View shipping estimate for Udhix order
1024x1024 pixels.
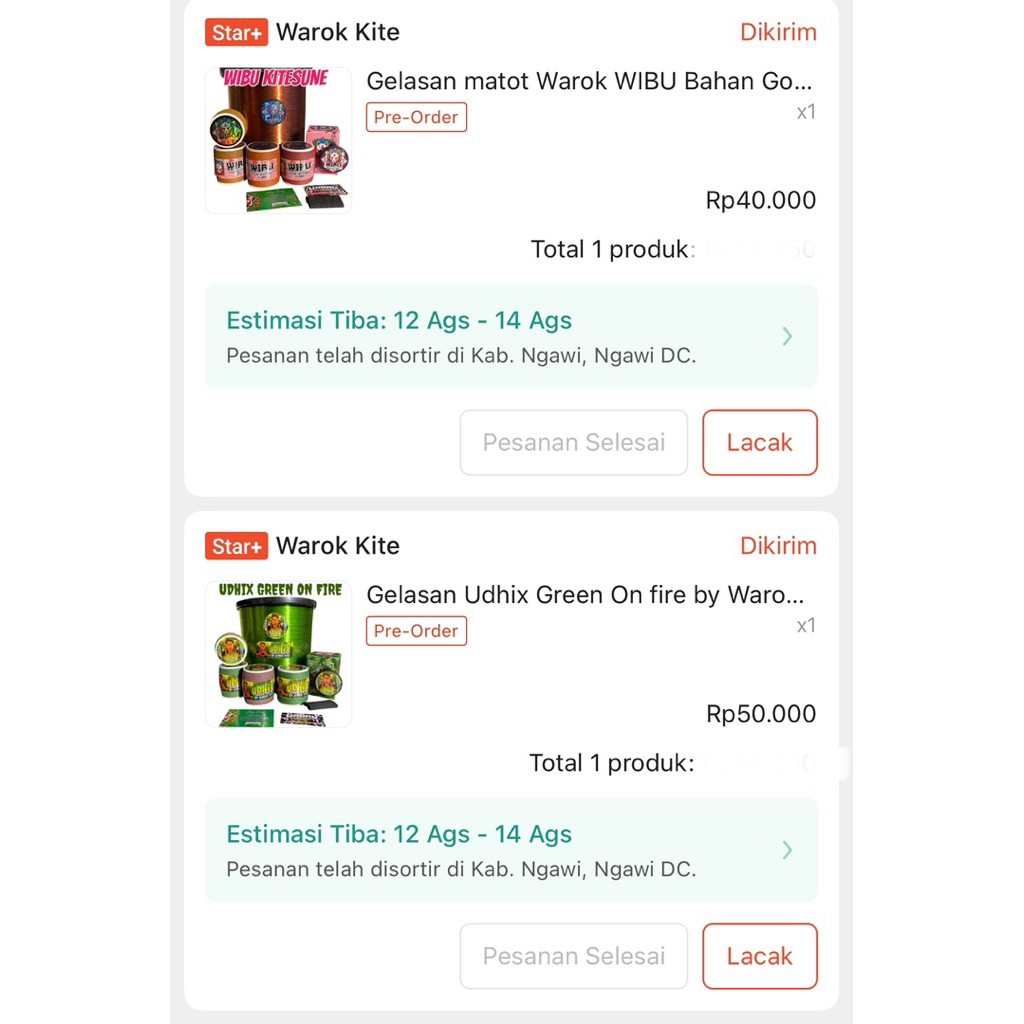click(511, 850)
